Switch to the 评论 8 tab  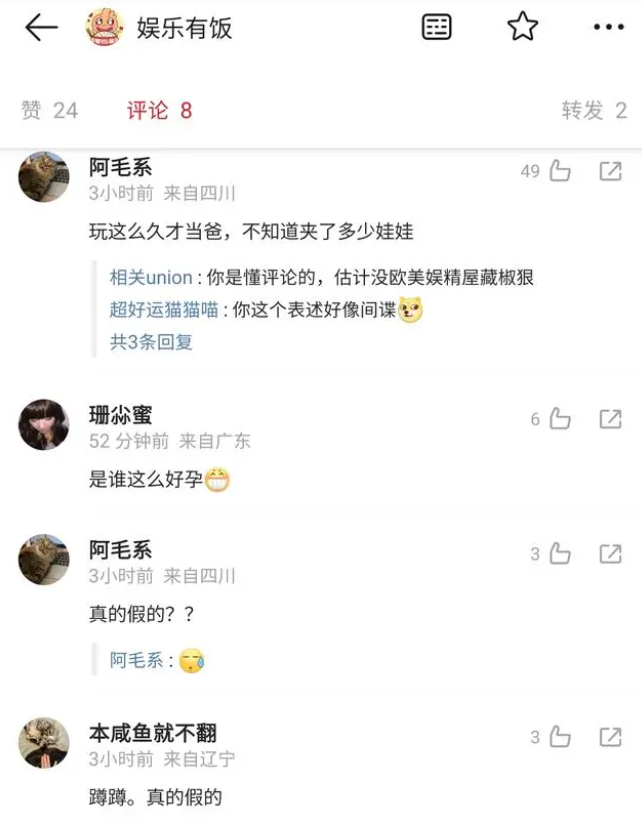pos(159,110)
